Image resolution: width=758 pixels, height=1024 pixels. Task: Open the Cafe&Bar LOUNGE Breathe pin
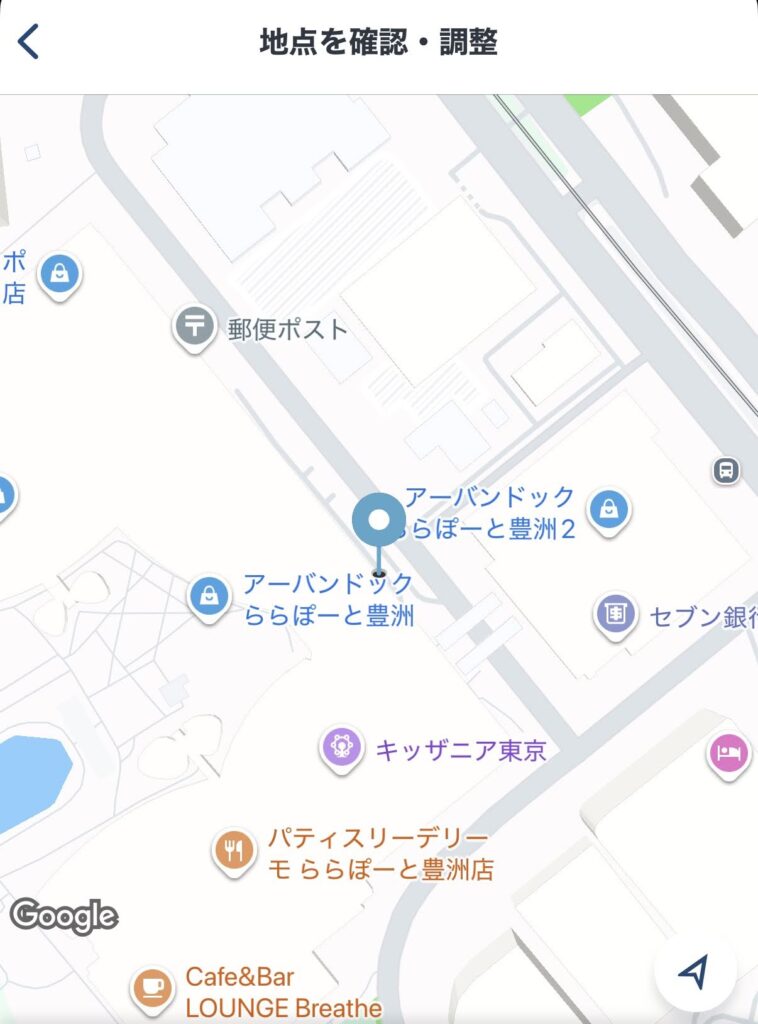click(x=152, y=987)
